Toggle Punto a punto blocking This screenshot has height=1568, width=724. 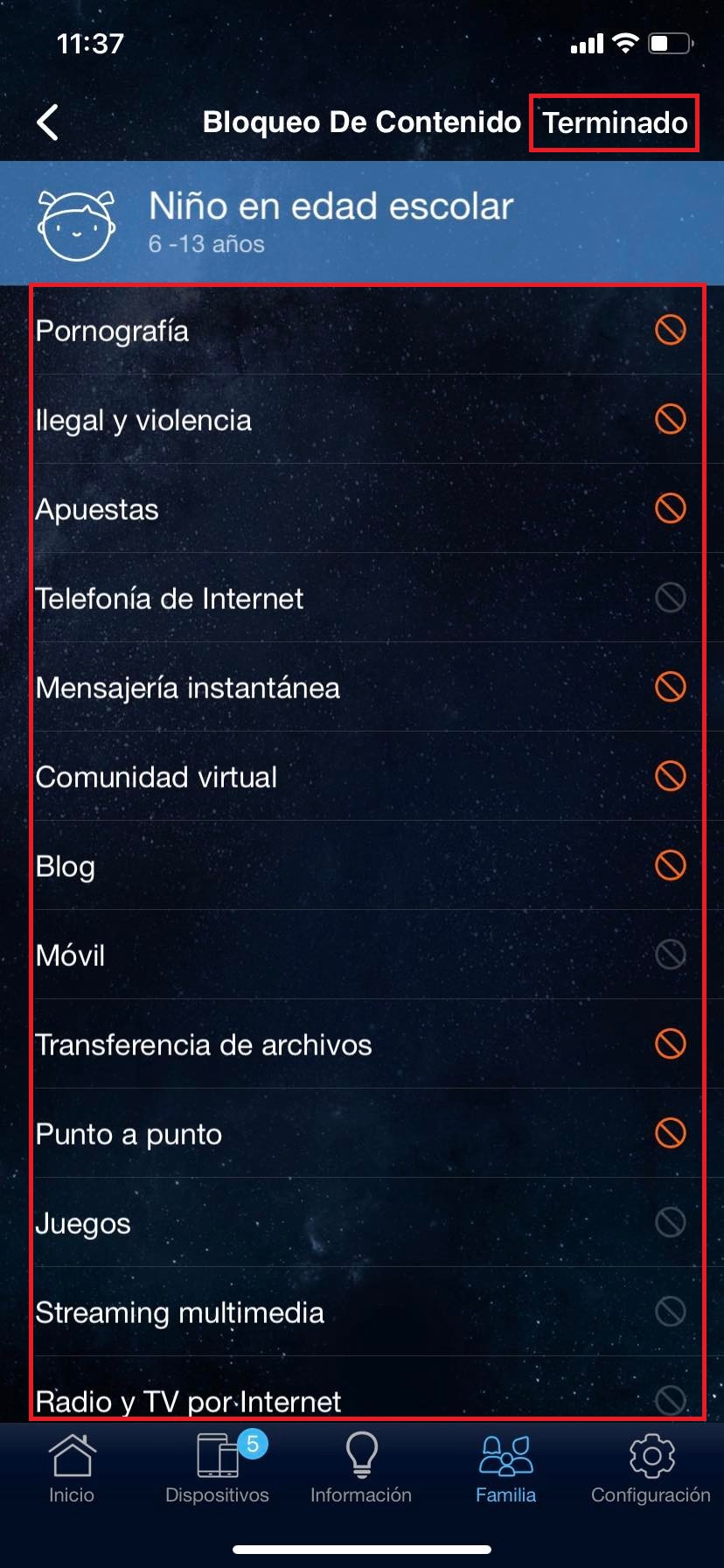pyautogui.click(x=671, y=1133)
